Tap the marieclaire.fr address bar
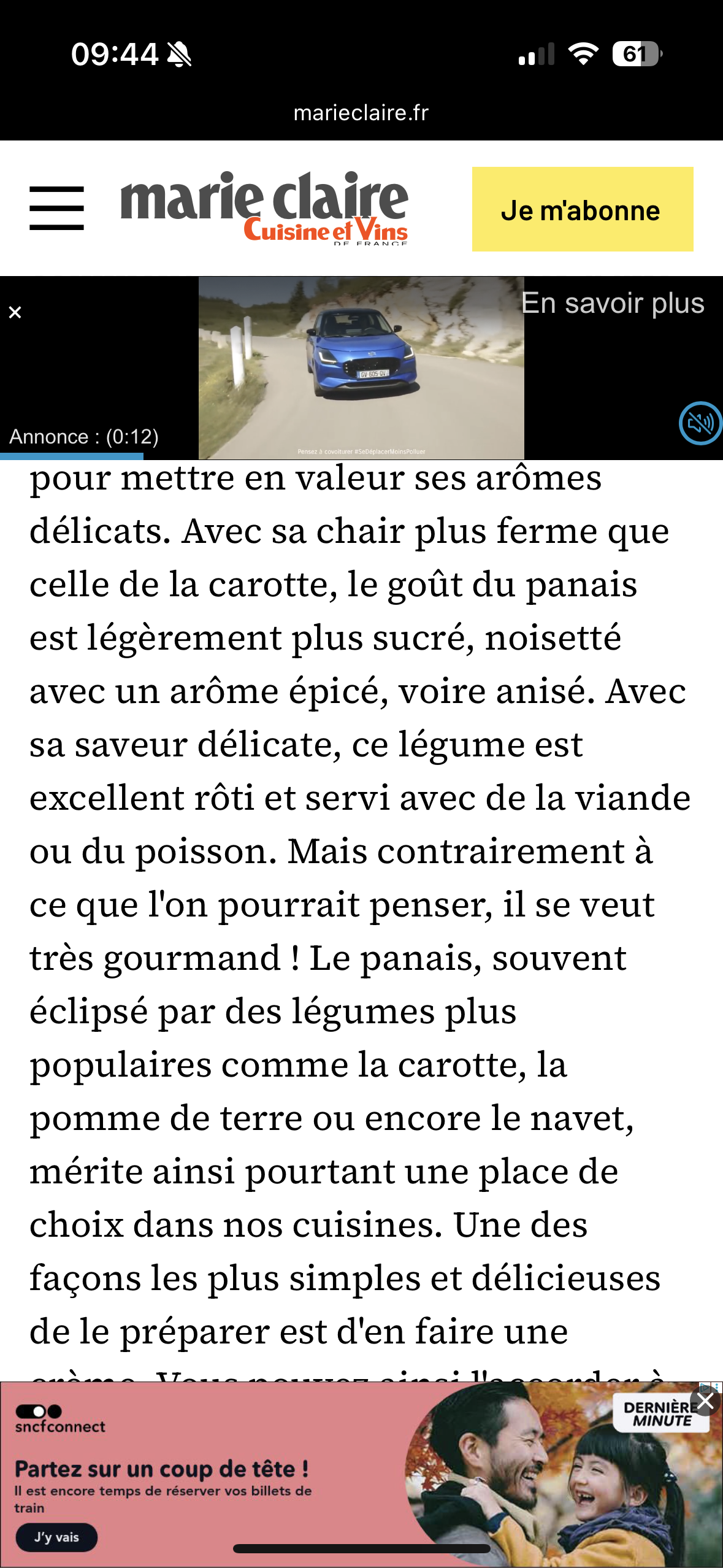 (x=361, y=113)
